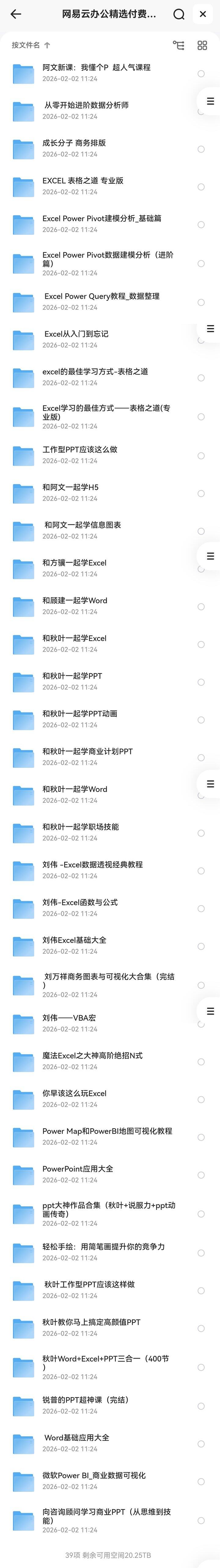Go back using the top arrow
The image size is (220, 1568).
(x=16, y=14)
